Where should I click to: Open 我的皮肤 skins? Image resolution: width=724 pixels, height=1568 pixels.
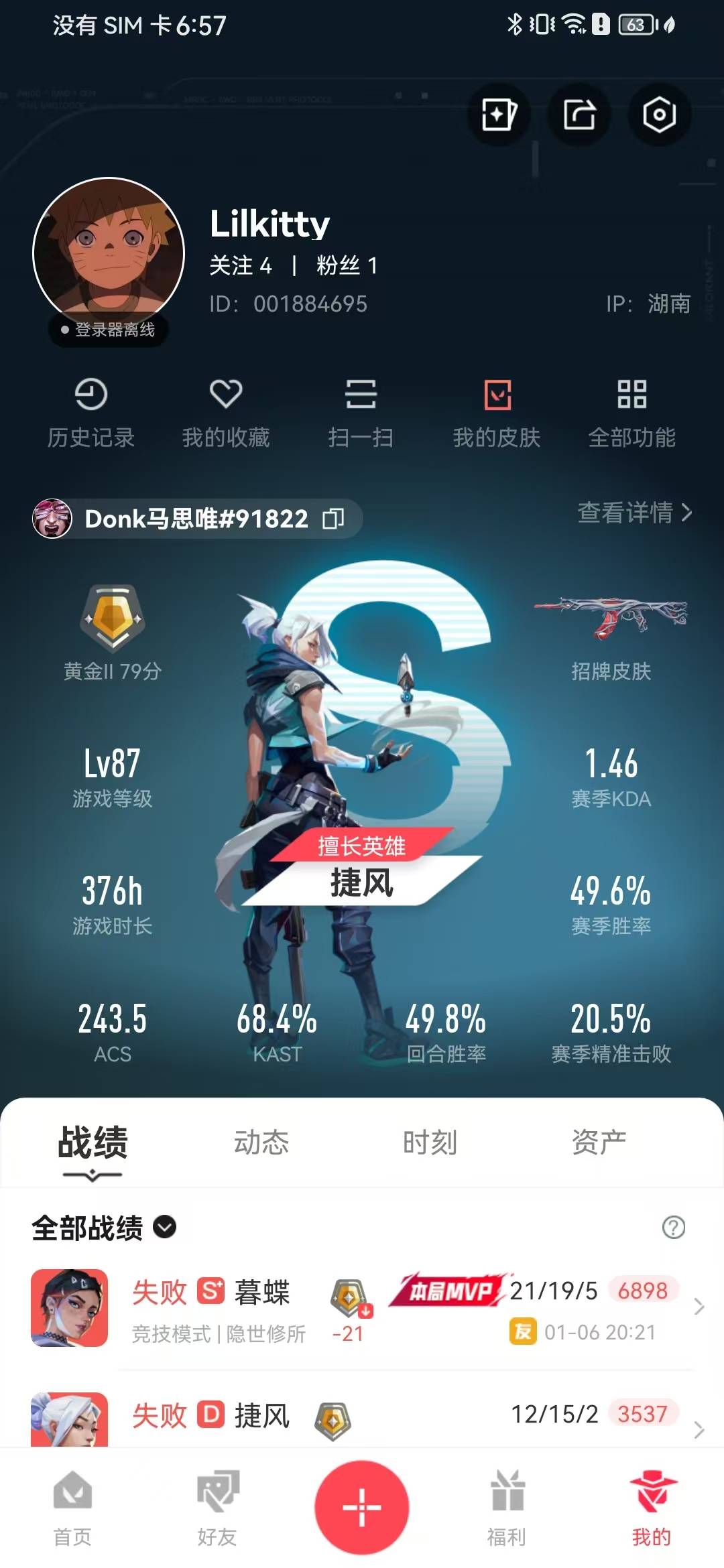(497, 413)
